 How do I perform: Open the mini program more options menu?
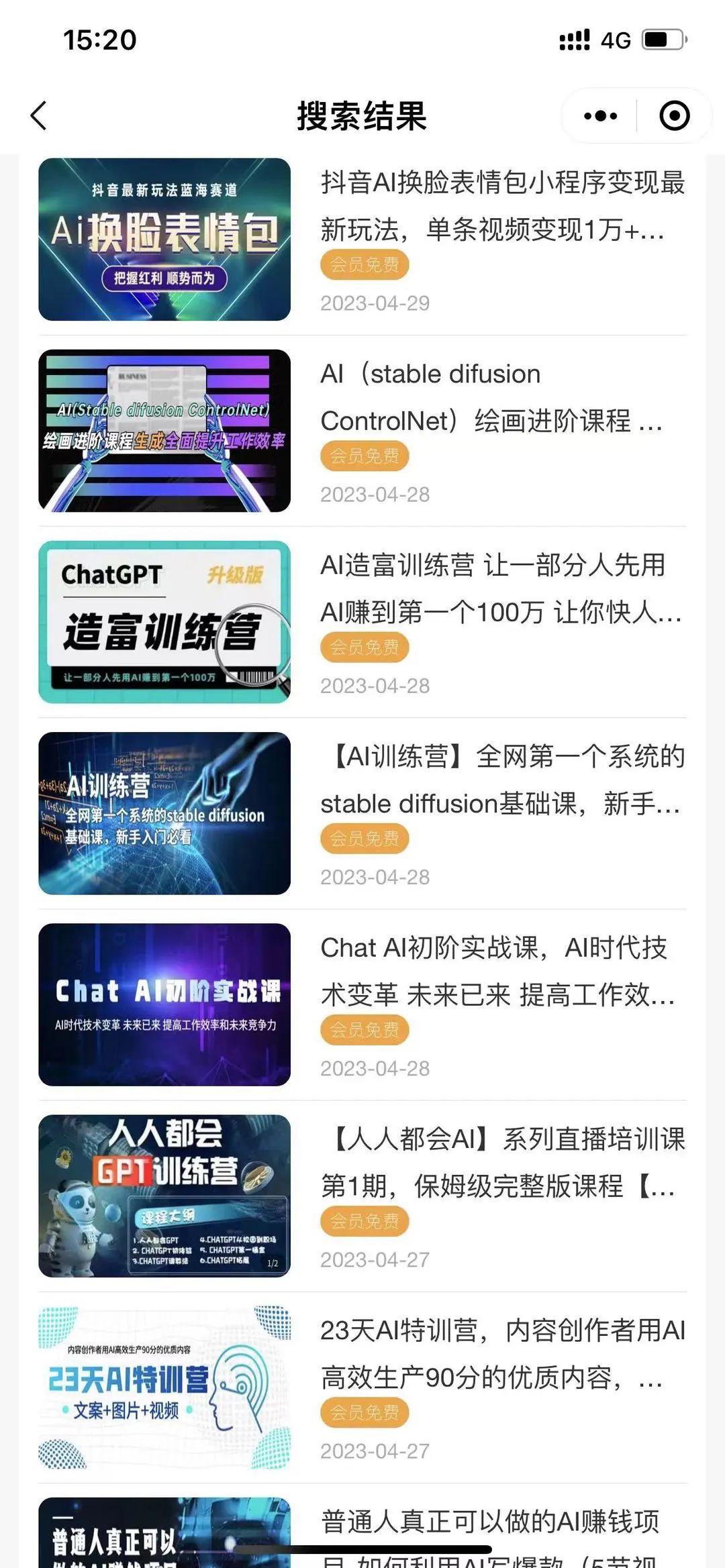click(600, 116)
